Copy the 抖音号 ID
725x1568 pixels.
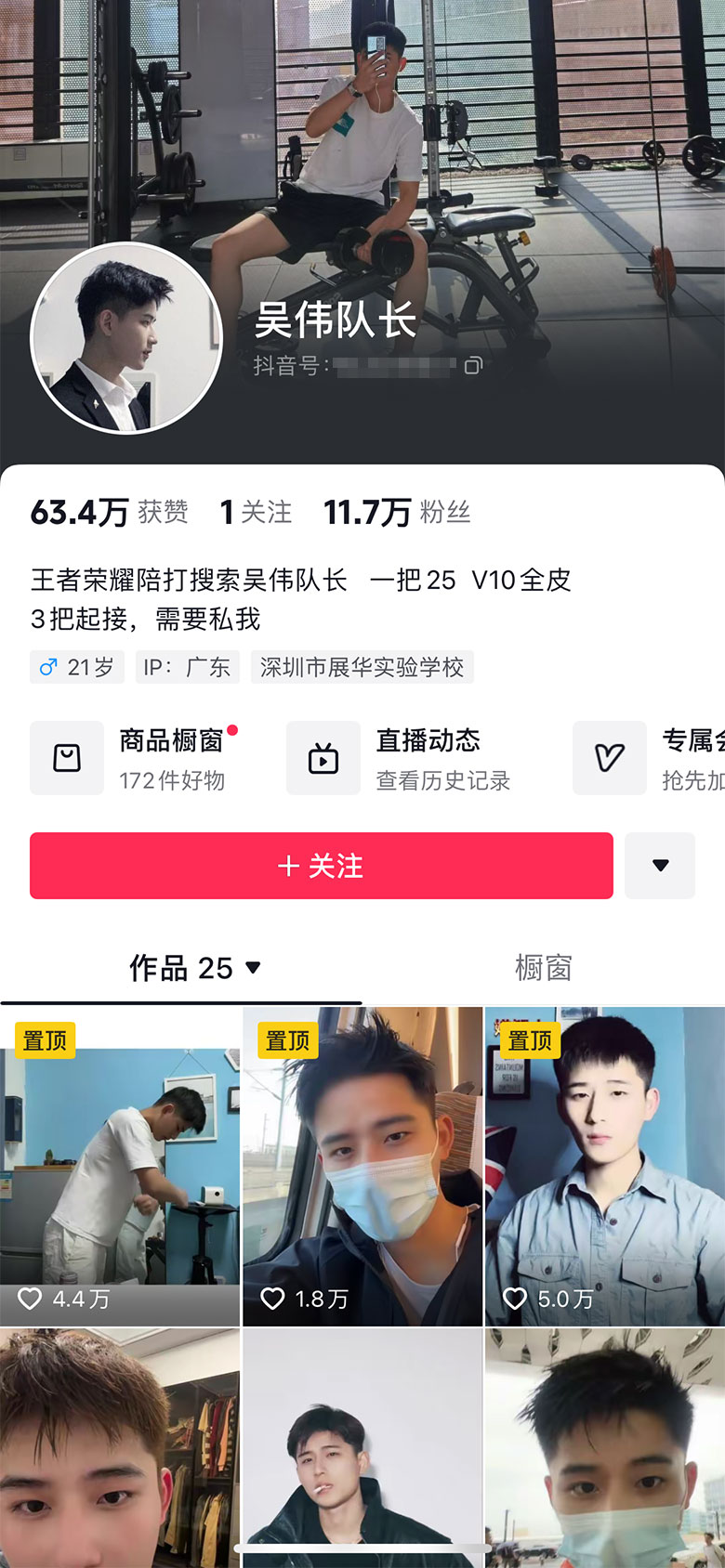point(473,366)
